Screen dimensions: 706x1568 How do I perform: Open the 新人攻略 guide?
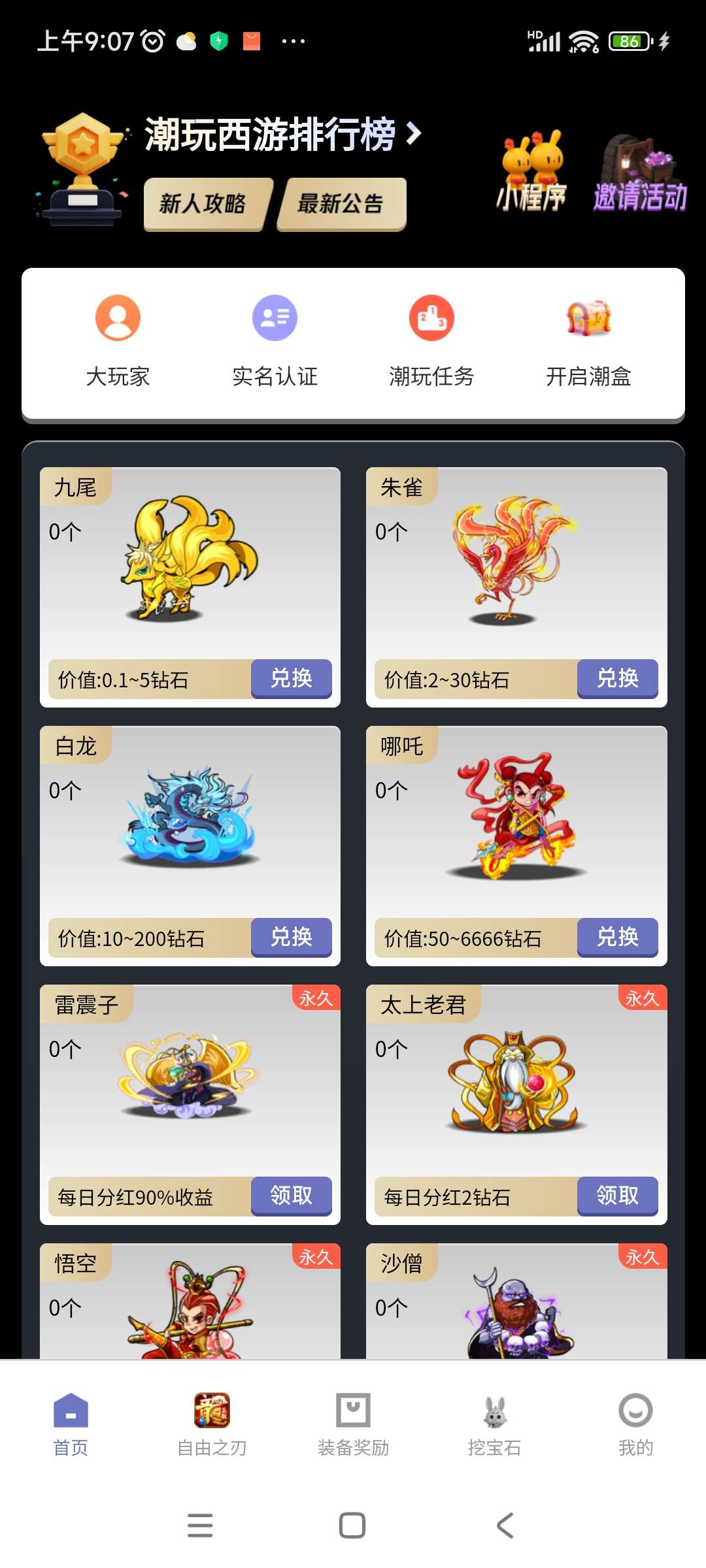pyautogui.click(x=204, y=204)
